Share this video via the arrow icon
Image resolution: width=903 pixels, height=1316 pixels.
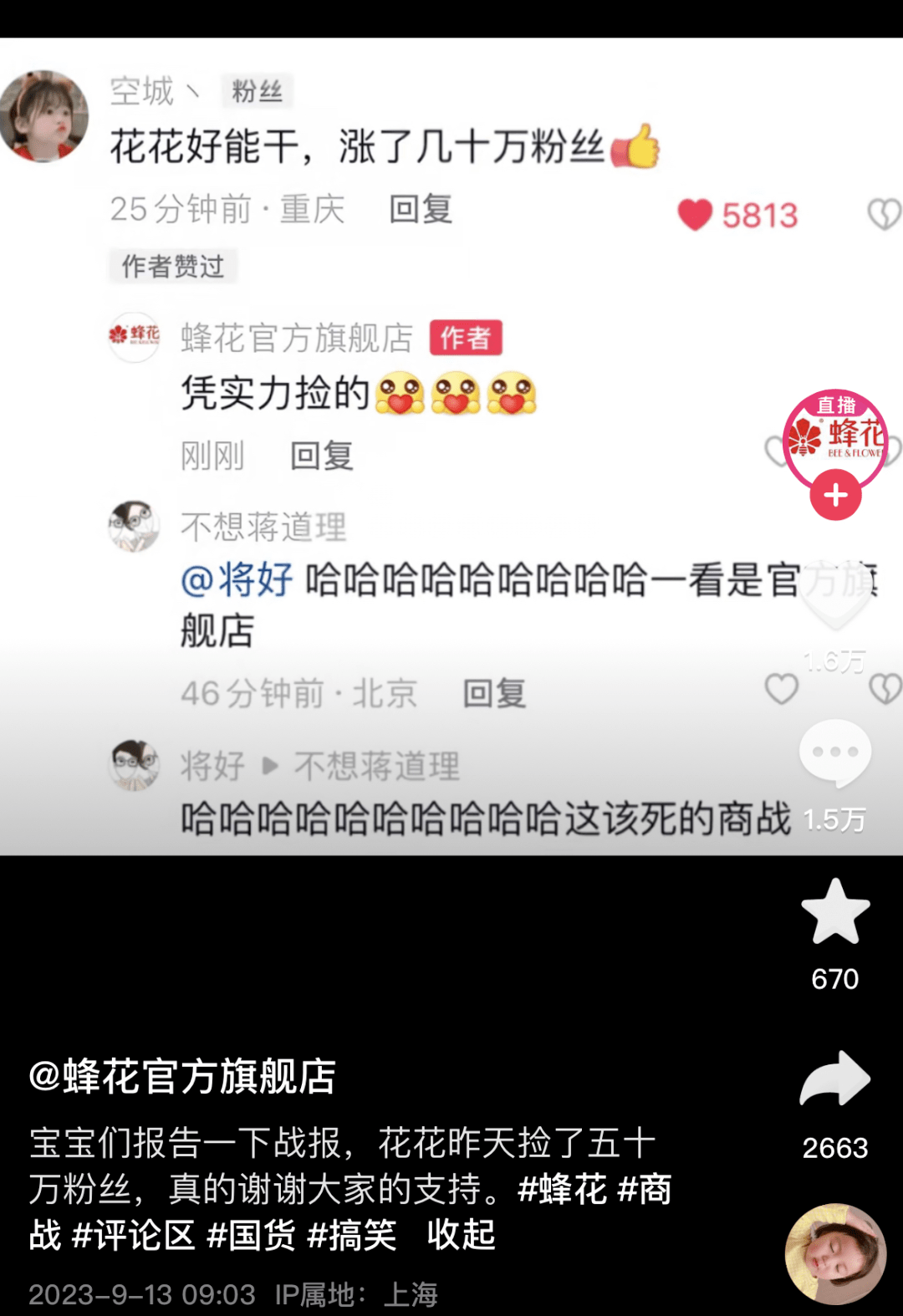(835, 1079)
